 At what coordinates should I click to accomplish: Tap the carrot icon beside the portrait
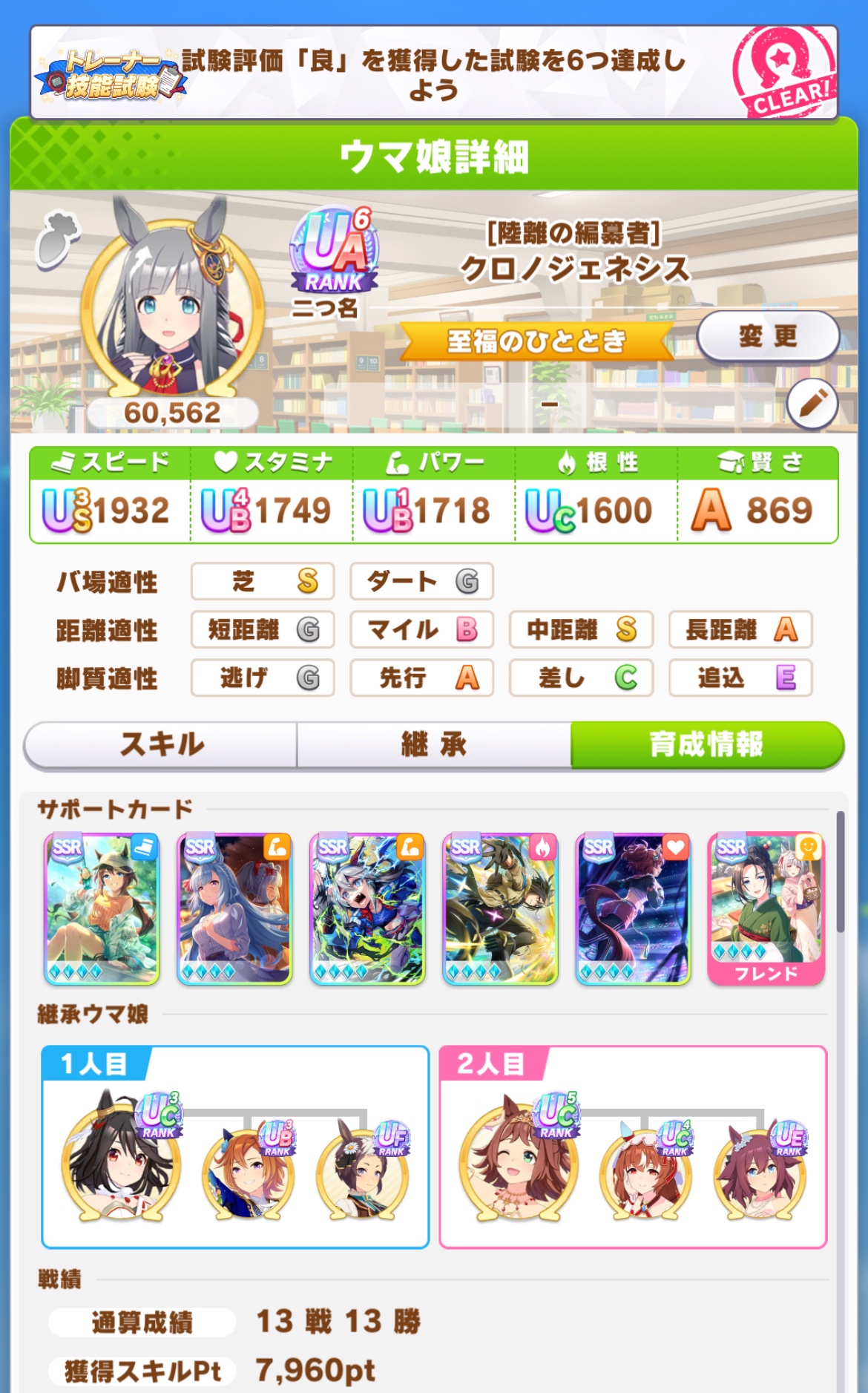(57, 237)
